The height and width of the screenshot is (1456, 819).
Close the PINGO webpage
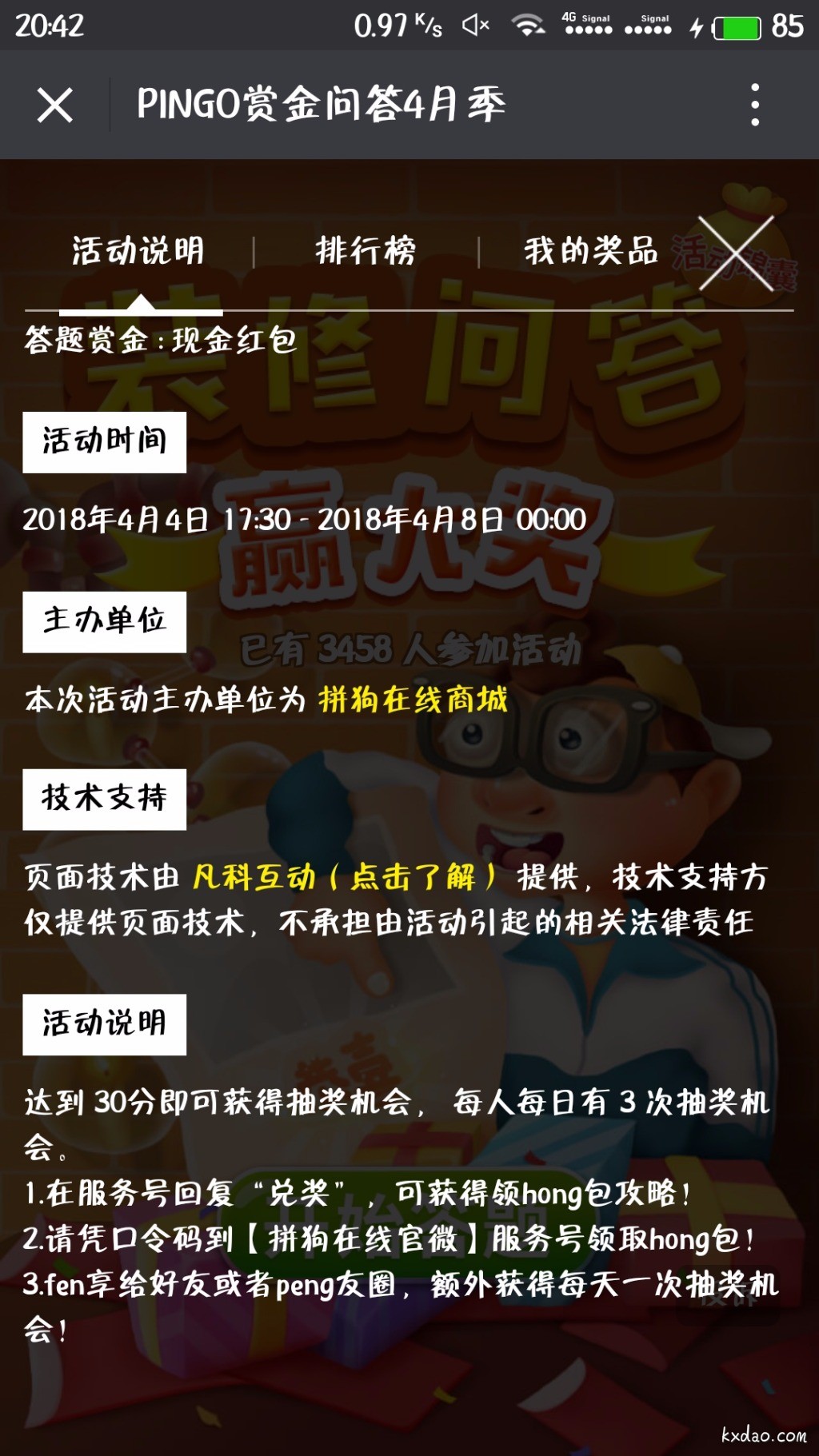pos(54,106)
